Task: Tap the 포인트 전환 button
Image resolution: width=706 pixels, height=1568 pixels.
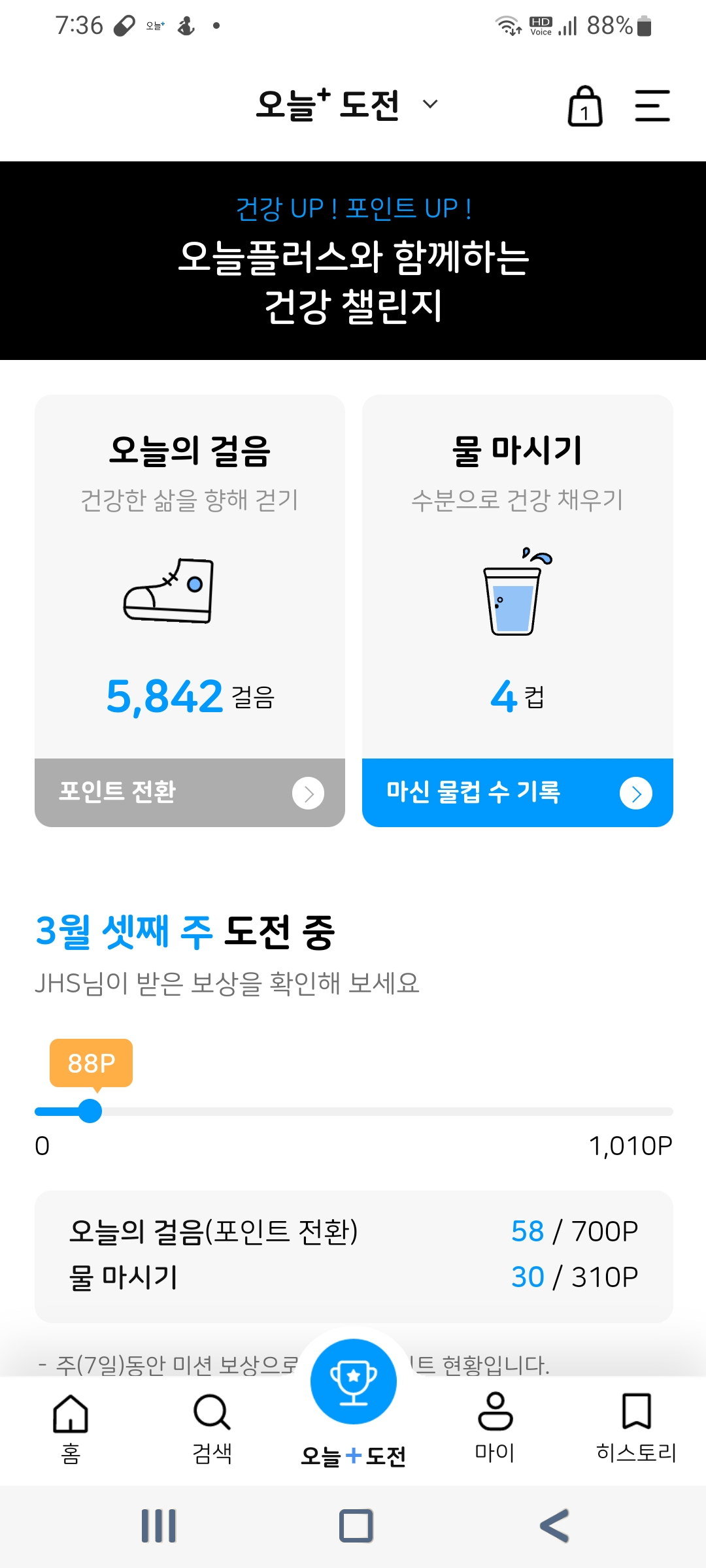Action: pos(190,792)
